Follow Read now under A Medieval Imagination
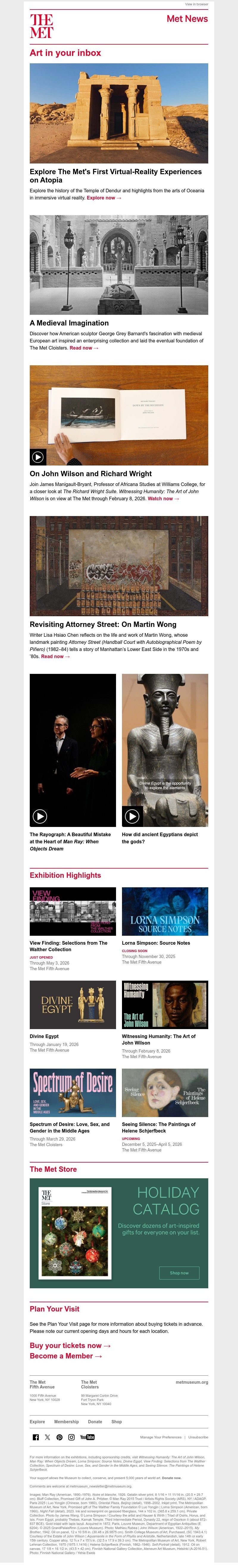Image resolution: width=238 pixels, height=1568 pixels. (83, 348)
